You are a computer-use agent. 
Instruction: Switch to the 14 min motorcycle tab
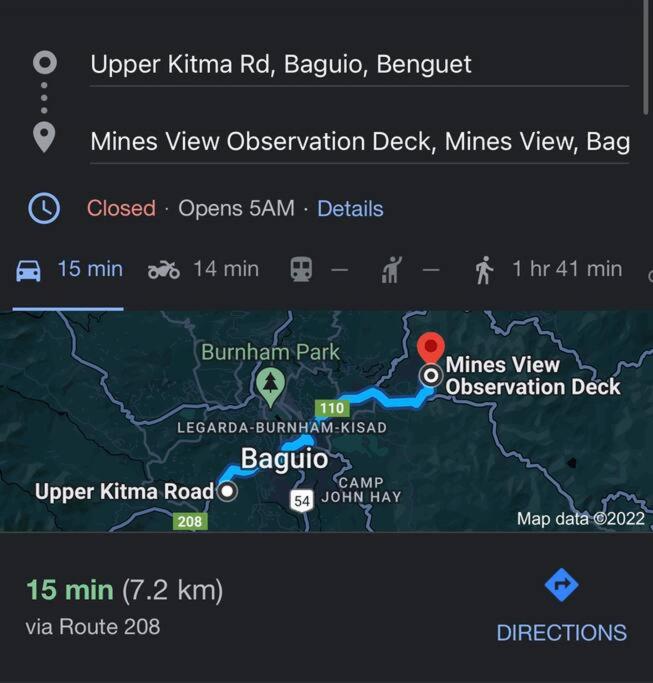pos(203,269)
